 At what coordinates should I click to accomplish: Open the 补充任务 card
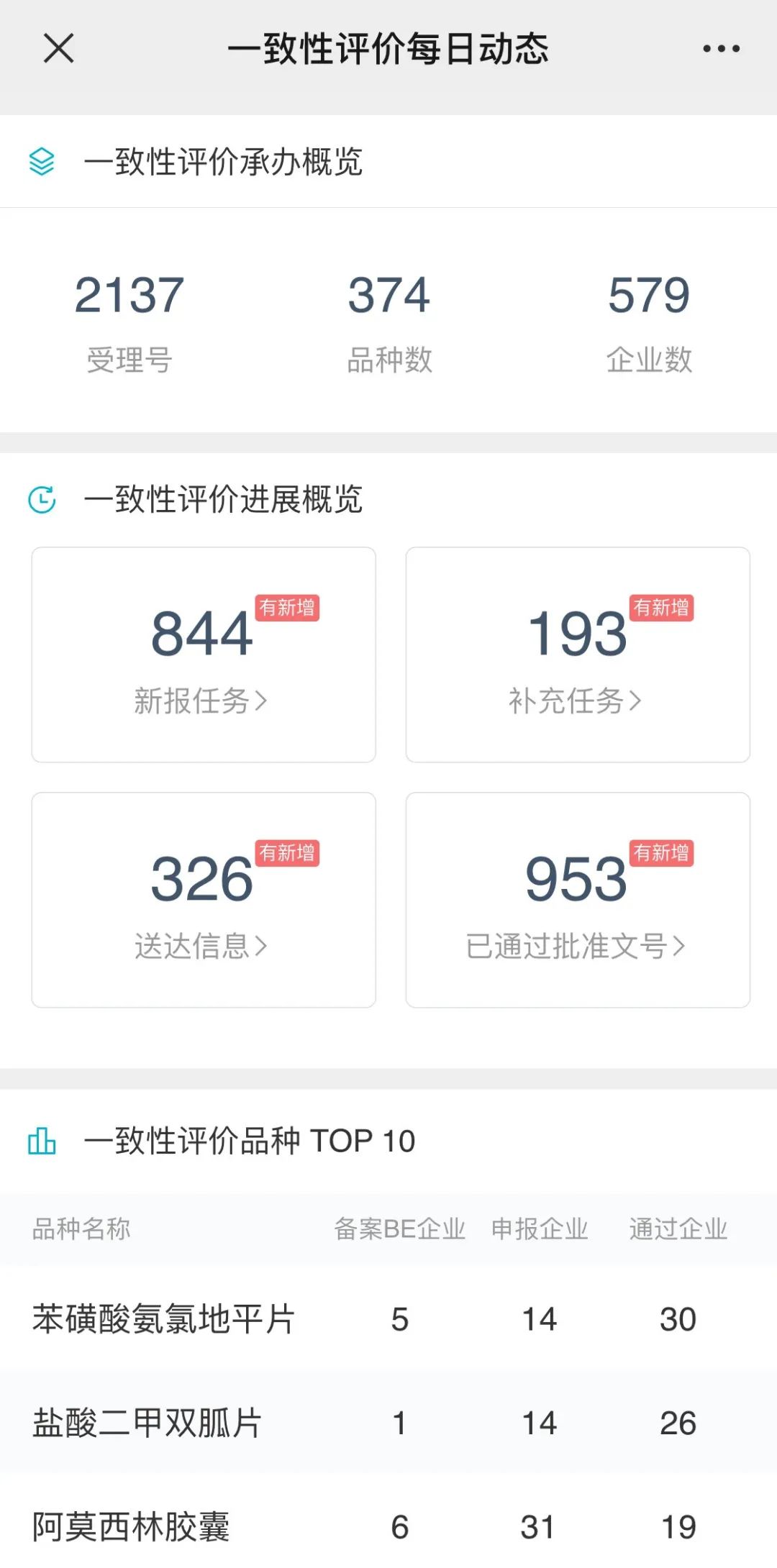(x=578, y=655)
